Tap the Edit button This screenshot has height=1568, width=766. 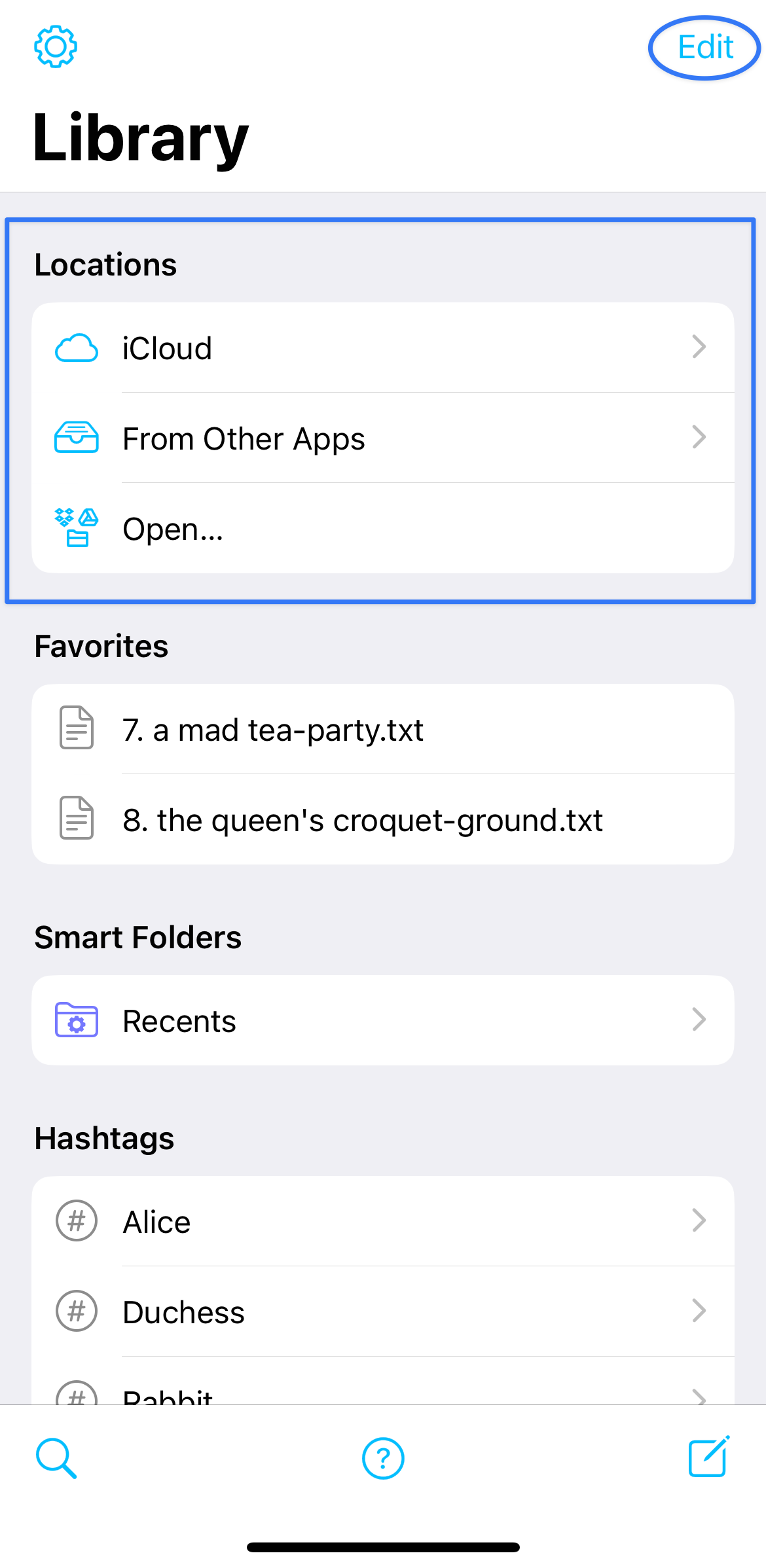pyautogui.click(x=704, y=47)
